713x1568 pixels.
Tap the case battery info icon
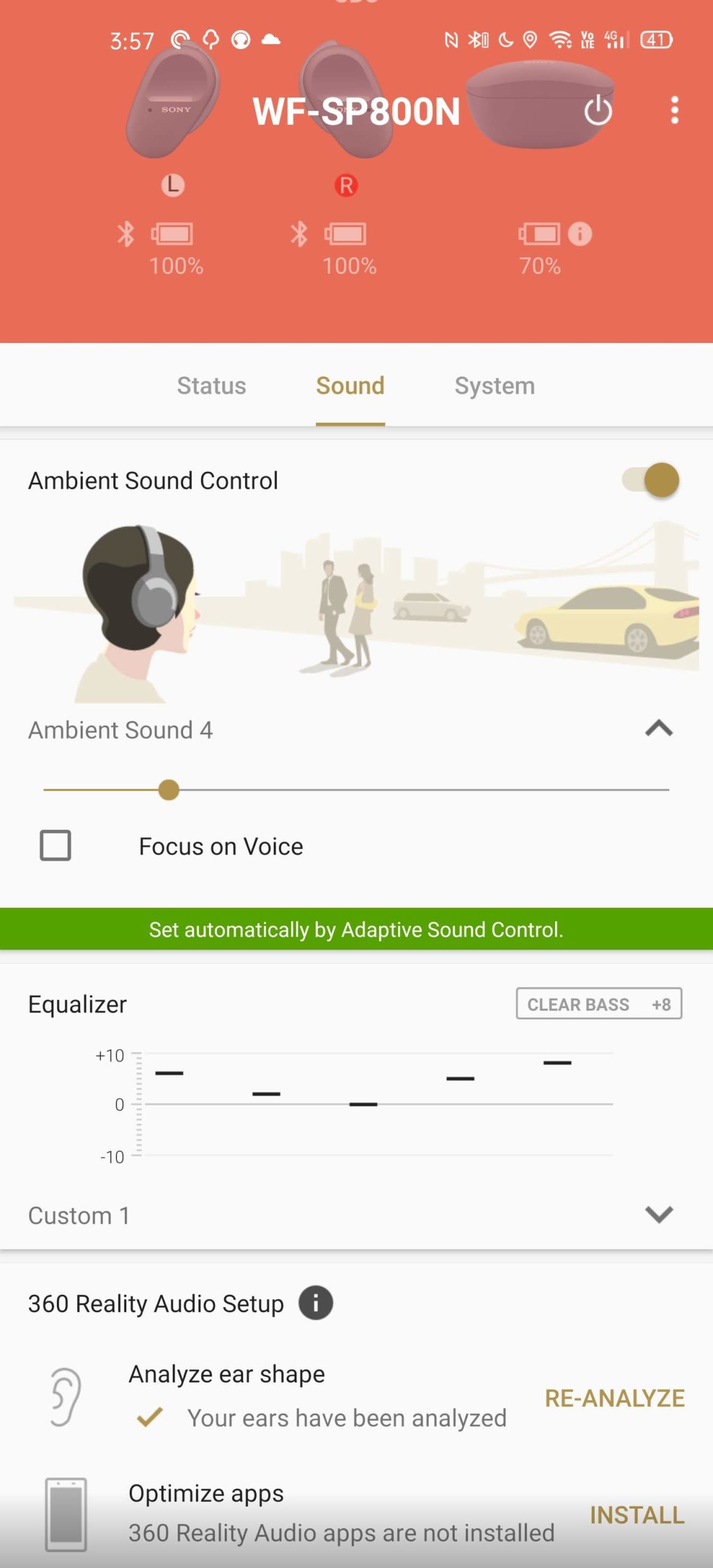[x=579, y=233]
